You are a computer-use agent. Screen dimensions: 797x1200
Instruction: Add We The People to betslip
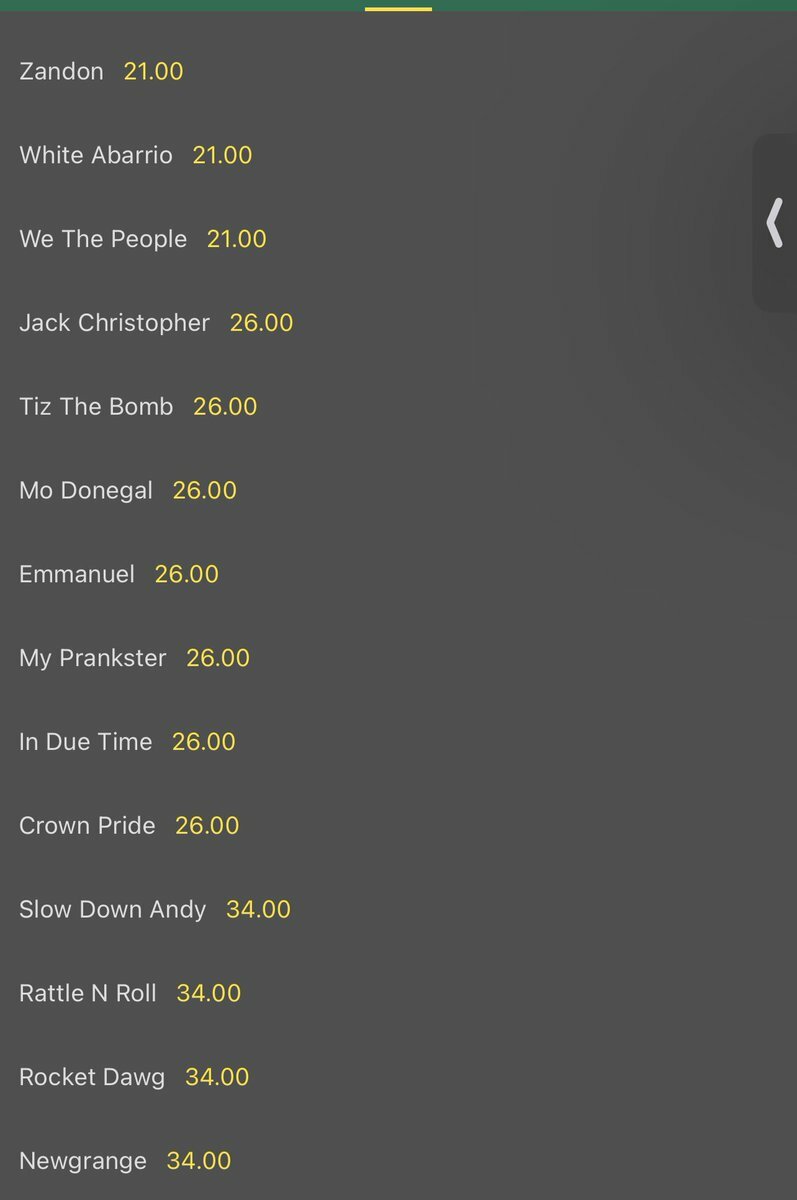click(236, 239)
